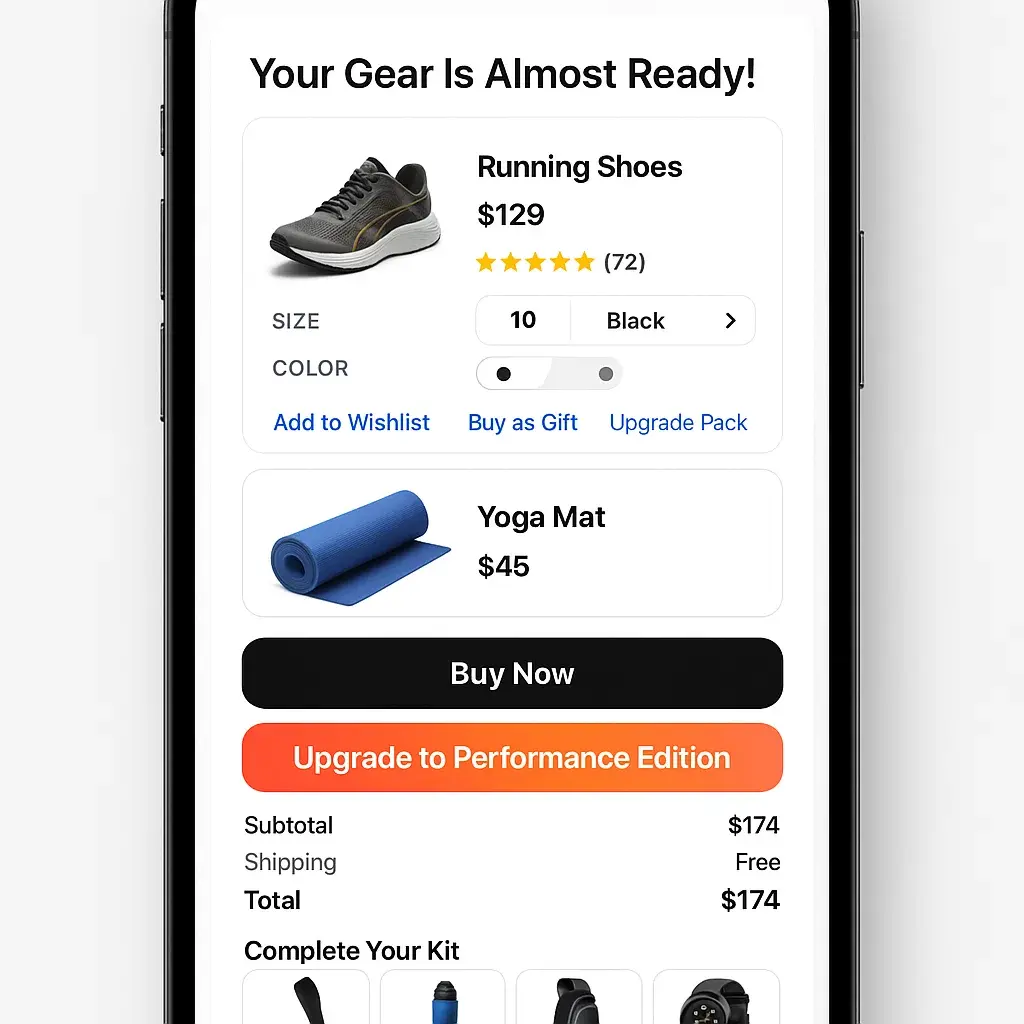Open the blue bottle item in Complete Your Kit
Screen dimensions: 1024x1024
click(443, 998)
